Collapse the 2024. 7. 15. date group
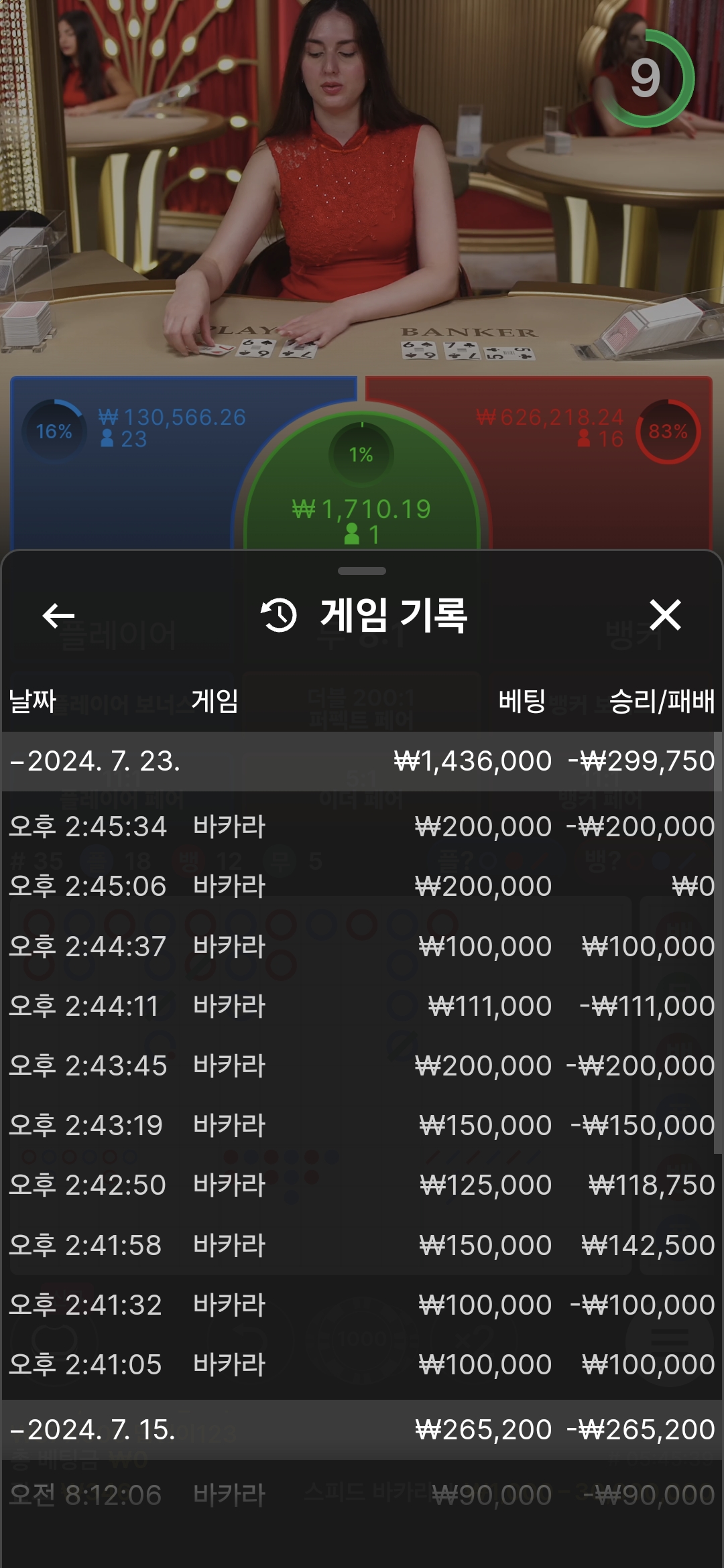 [94, 1430]
